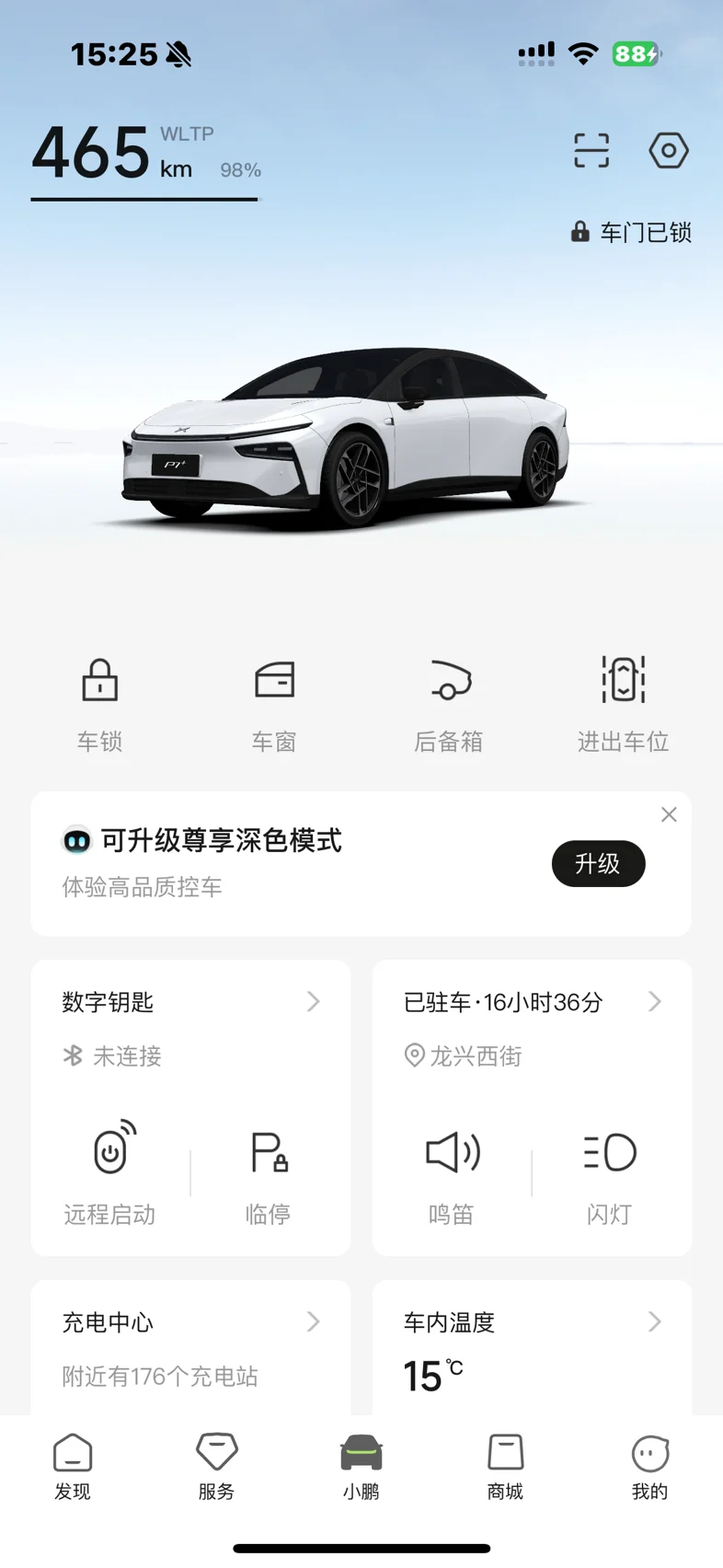This screenshot has height=1568, width=723.
Task: Switch to the 服务 tab
Action: pyautogui.click(x=217, y=1467)
